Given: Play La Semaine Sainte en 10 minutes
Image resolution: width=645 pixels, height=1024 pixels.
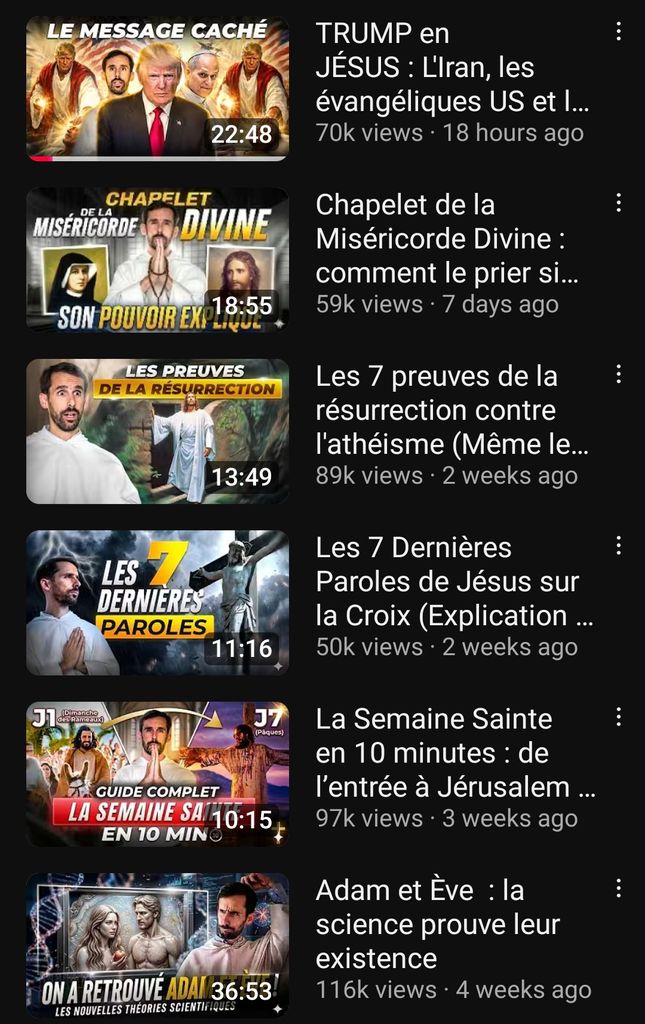Looking at the screenshot, I should pyautogui.click(x=157, y=773).
